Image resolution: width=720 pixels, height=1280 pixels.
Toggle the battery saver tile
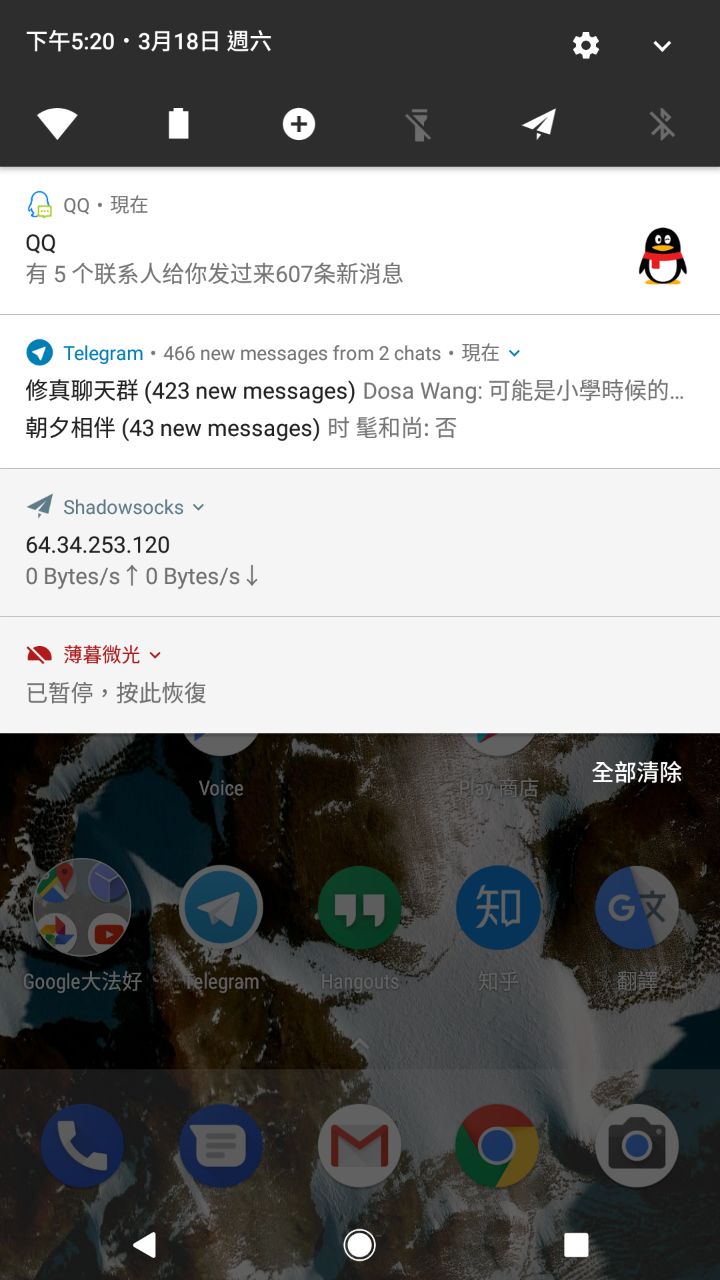click(x=179, y=124)
